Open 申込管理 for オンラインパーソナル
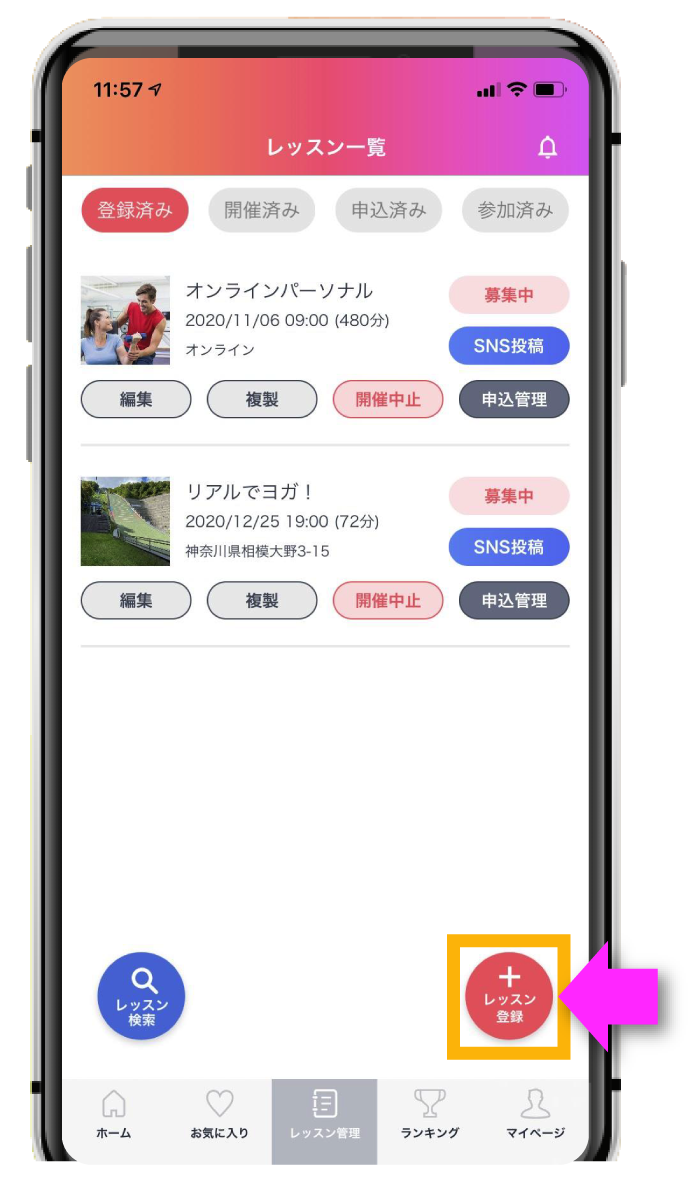This screenshot has width=690, height=1180. (x=514, y=399)
